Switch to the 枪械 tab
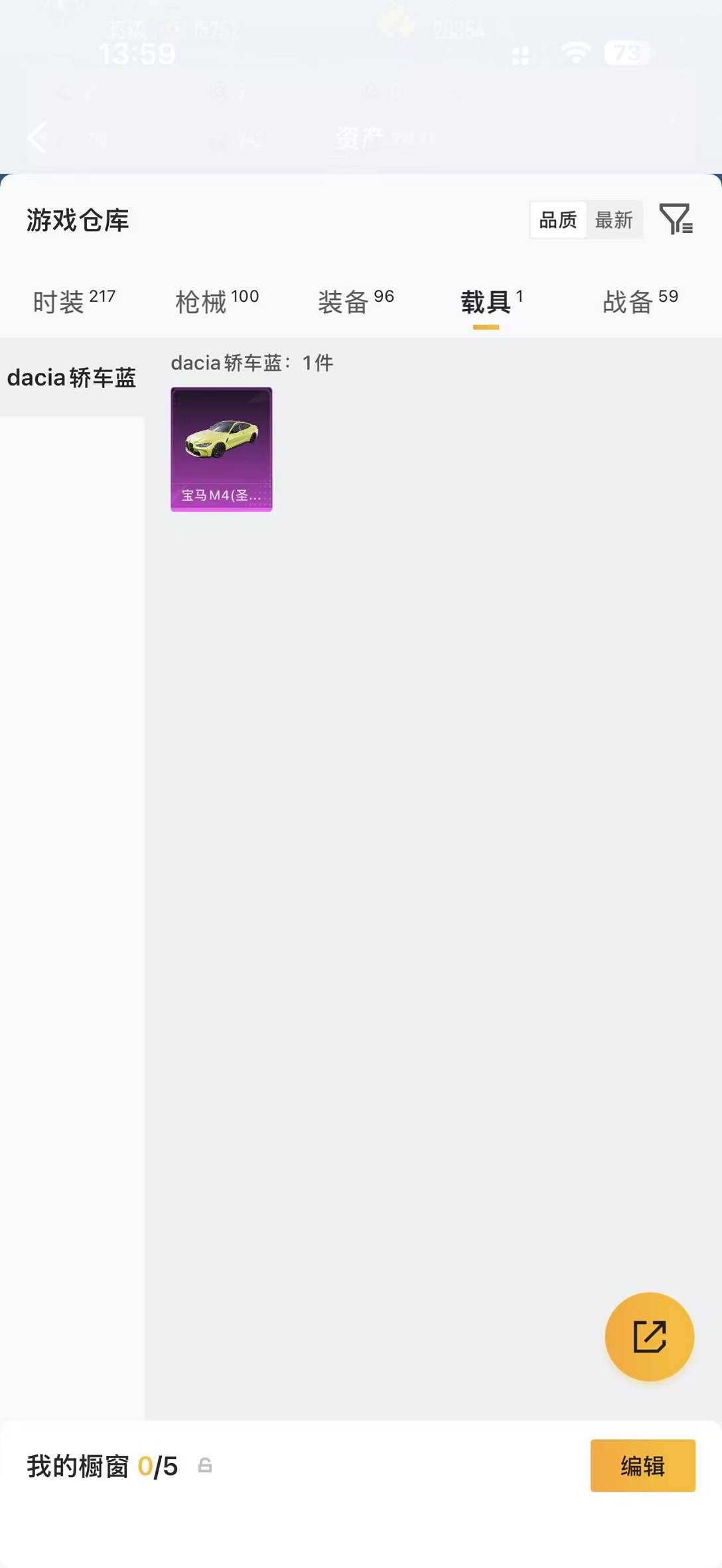Screen dimensions: 722x1568 tap(216, 302)
